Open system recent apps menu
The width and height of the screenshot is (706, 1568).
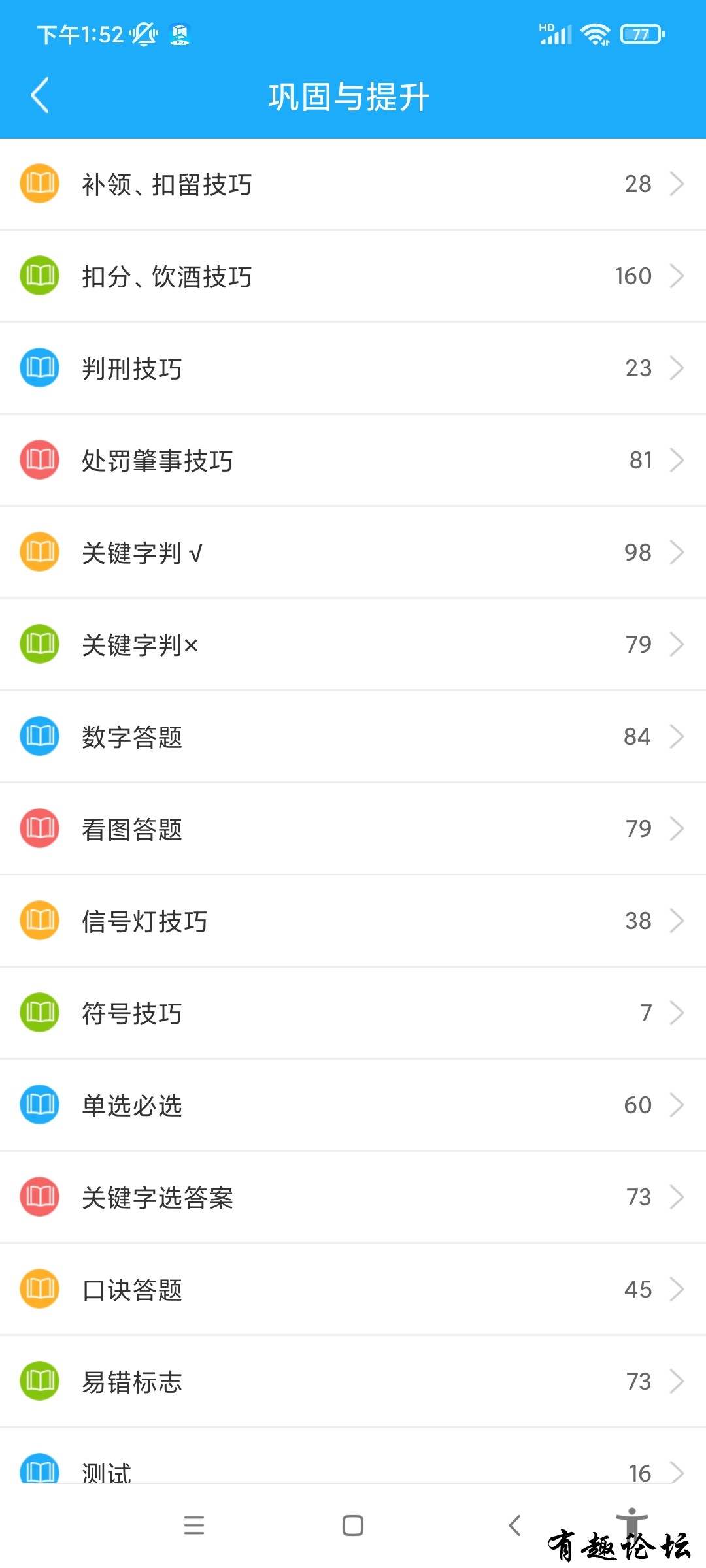click(x=194, y=1526)
